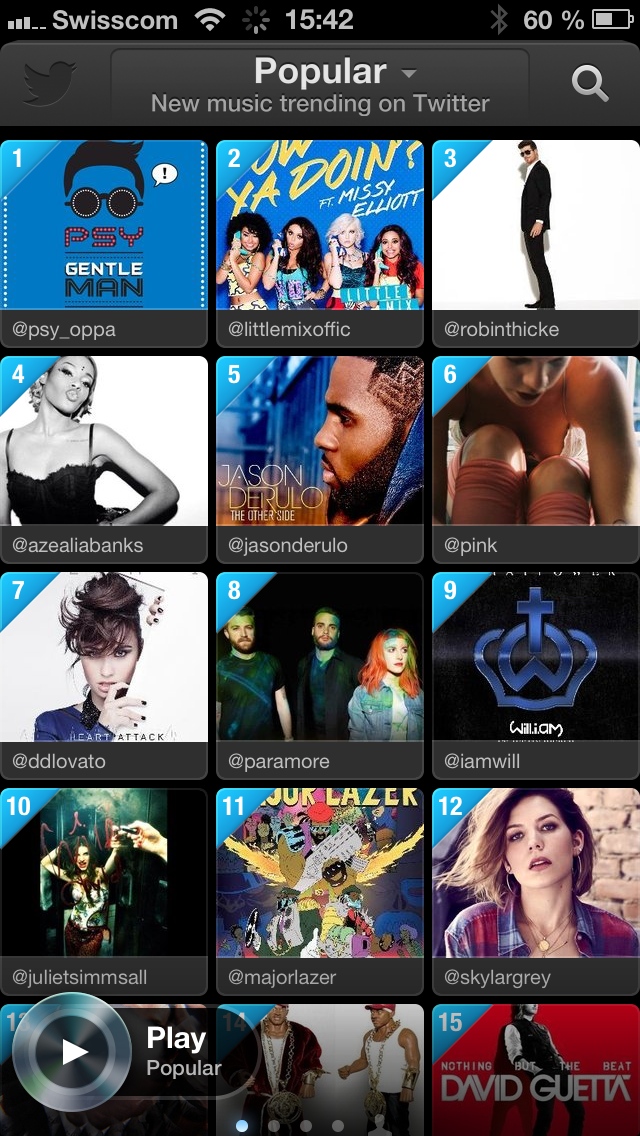Screen dimensions: 640x1136
Task: Expand the Popular dropdown
Action: tap(320, 85)
